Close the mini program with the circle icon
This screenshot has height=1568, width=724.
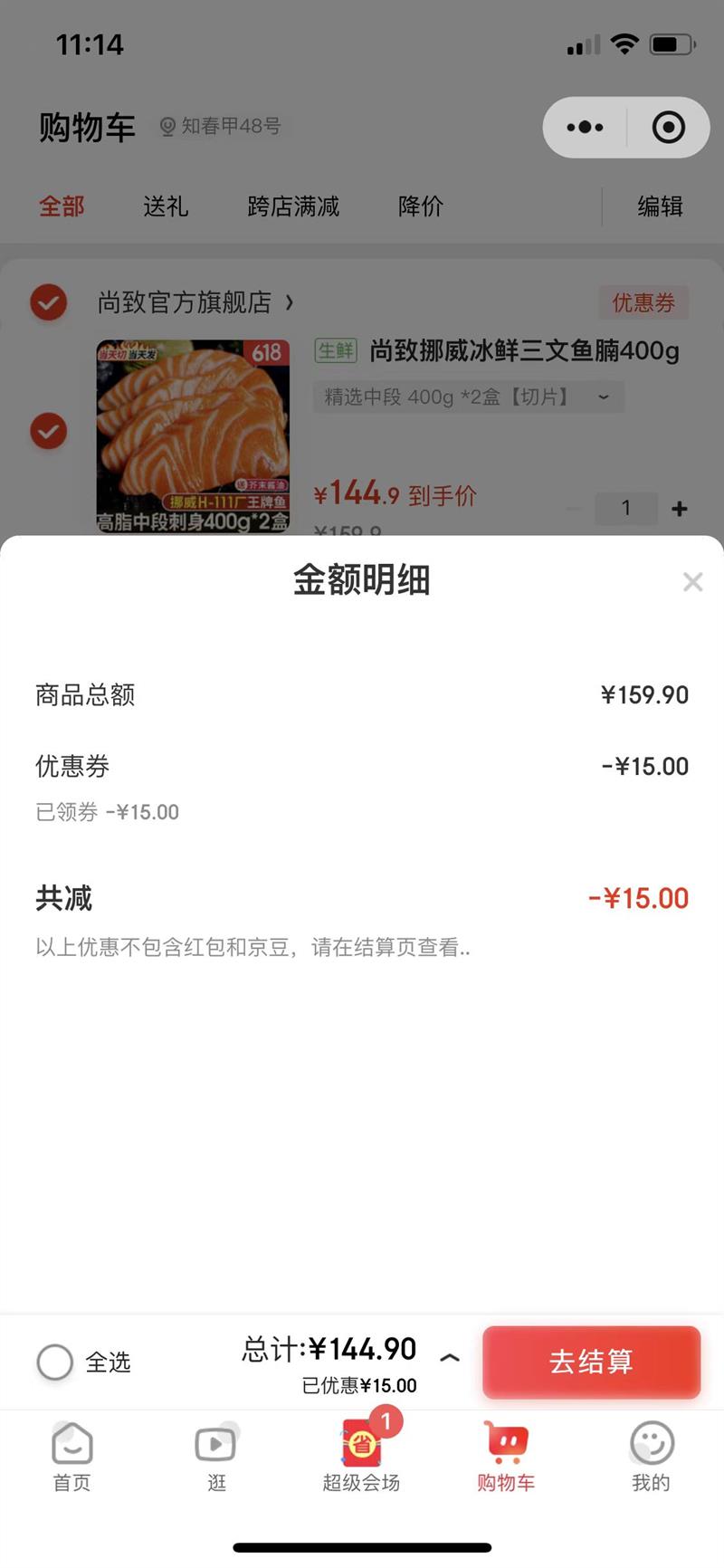(669, 128)
